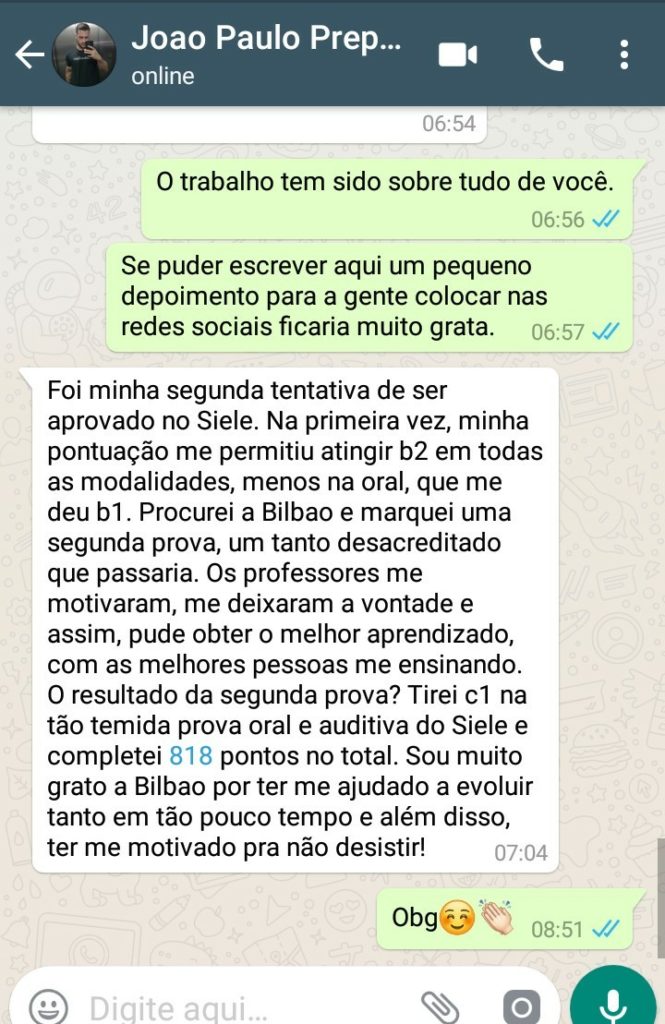Go back to the chat list
This screenshot has height=1024, width=665.
point(28,55)
